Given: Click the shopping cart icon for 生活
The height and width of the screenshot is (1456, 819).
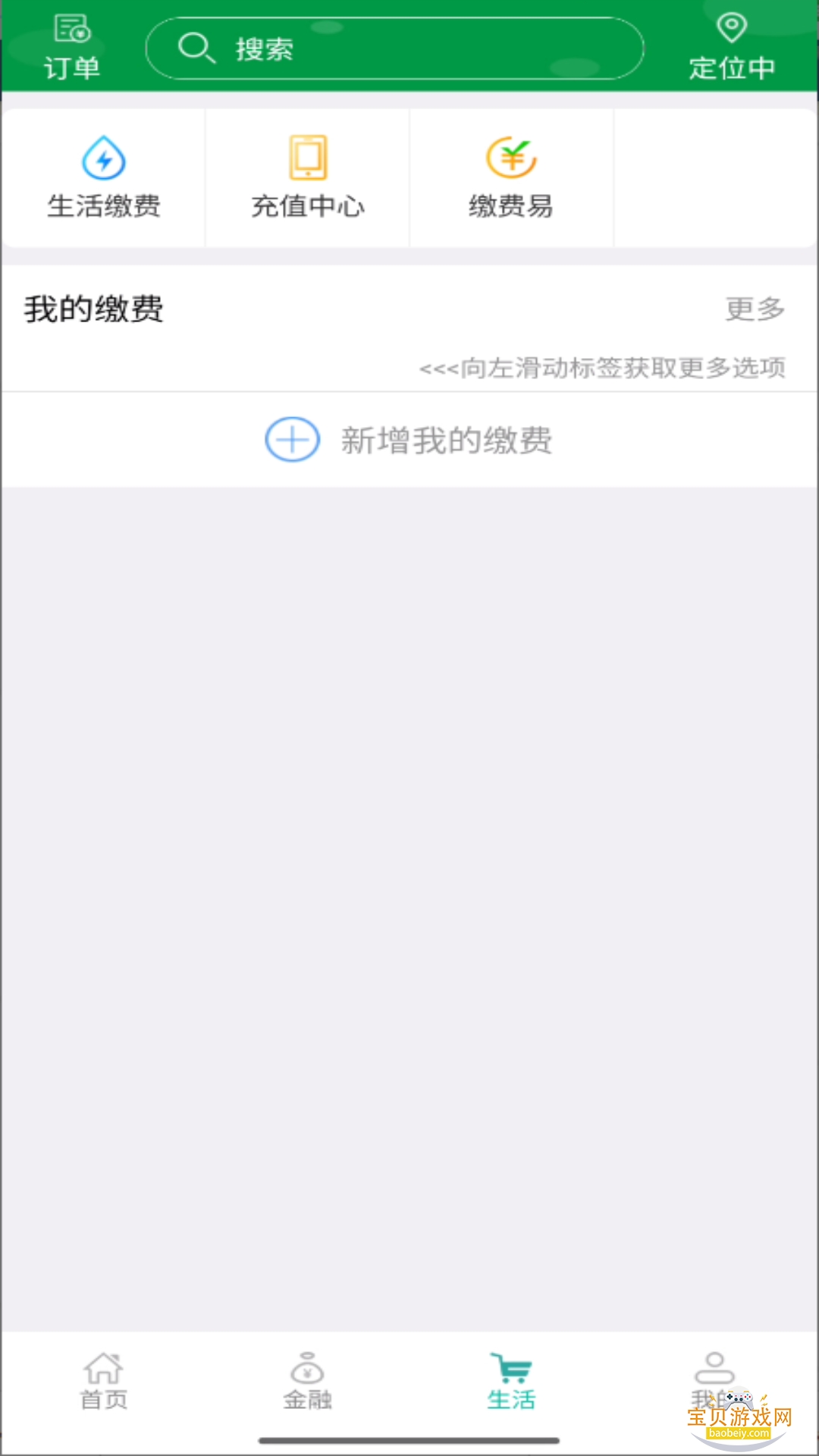Looking at the screenshot, I should click(510, 1365).
